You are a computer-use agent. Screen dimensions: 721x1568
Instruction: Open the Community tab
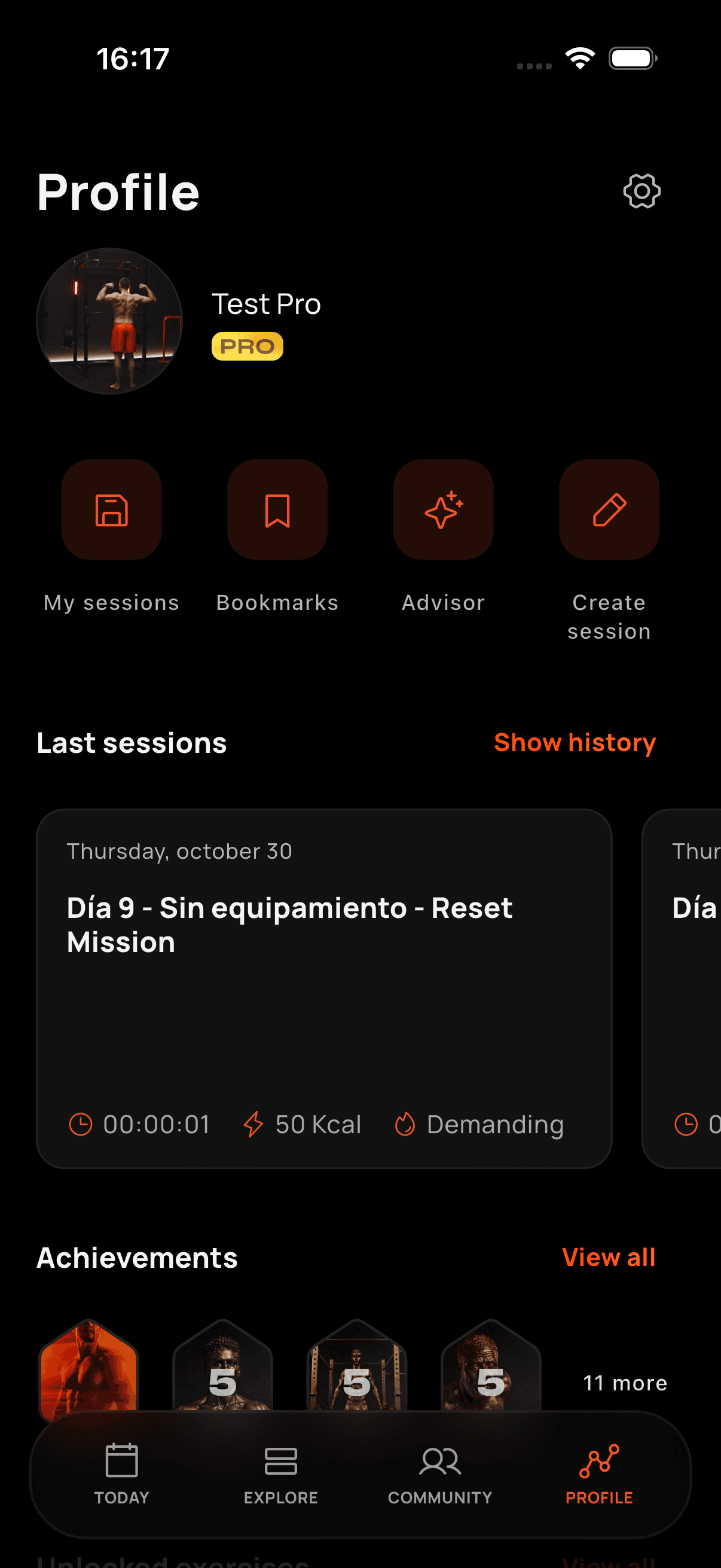pos(440,1472)
